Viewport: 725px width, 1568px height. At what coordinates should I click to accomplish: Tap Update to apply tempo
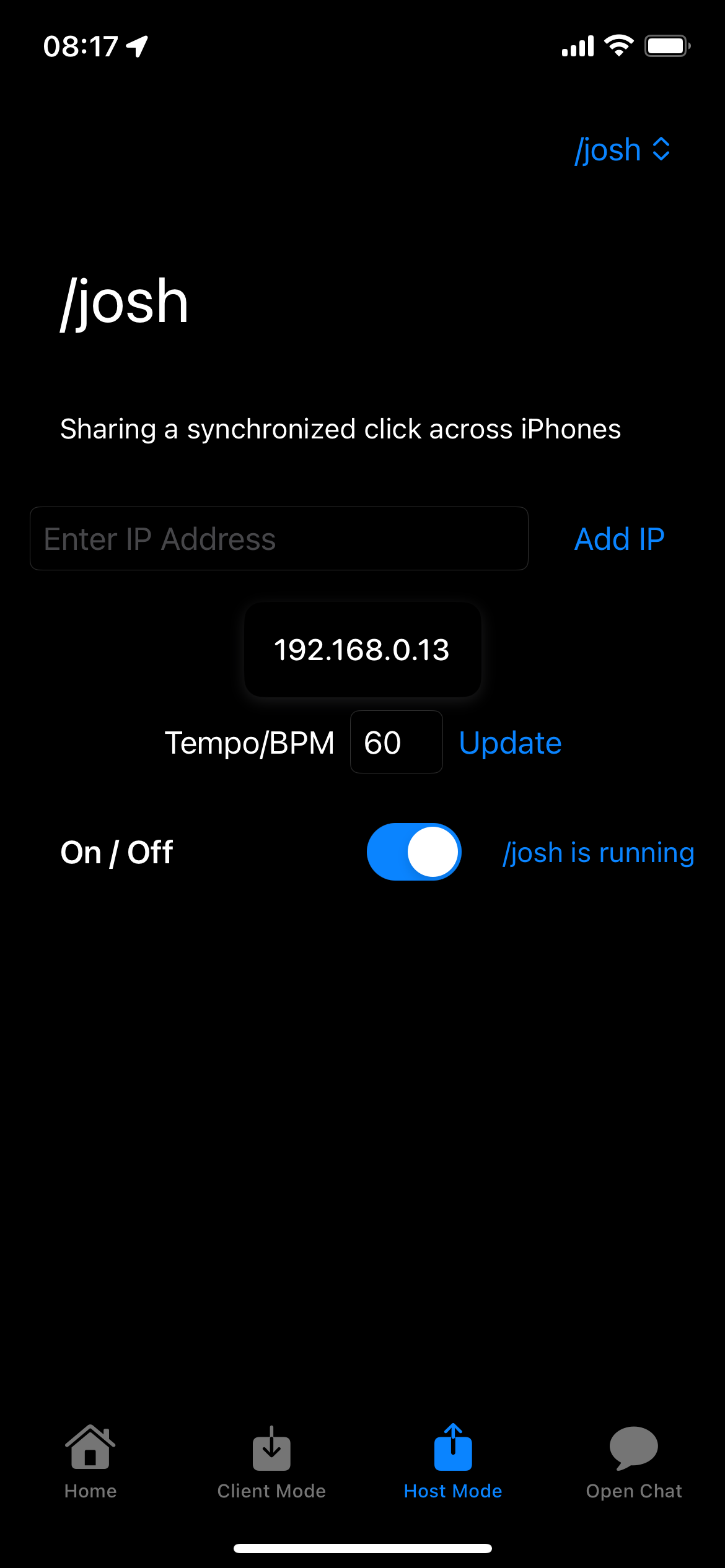pyautogui.click(x=510, y=743)
